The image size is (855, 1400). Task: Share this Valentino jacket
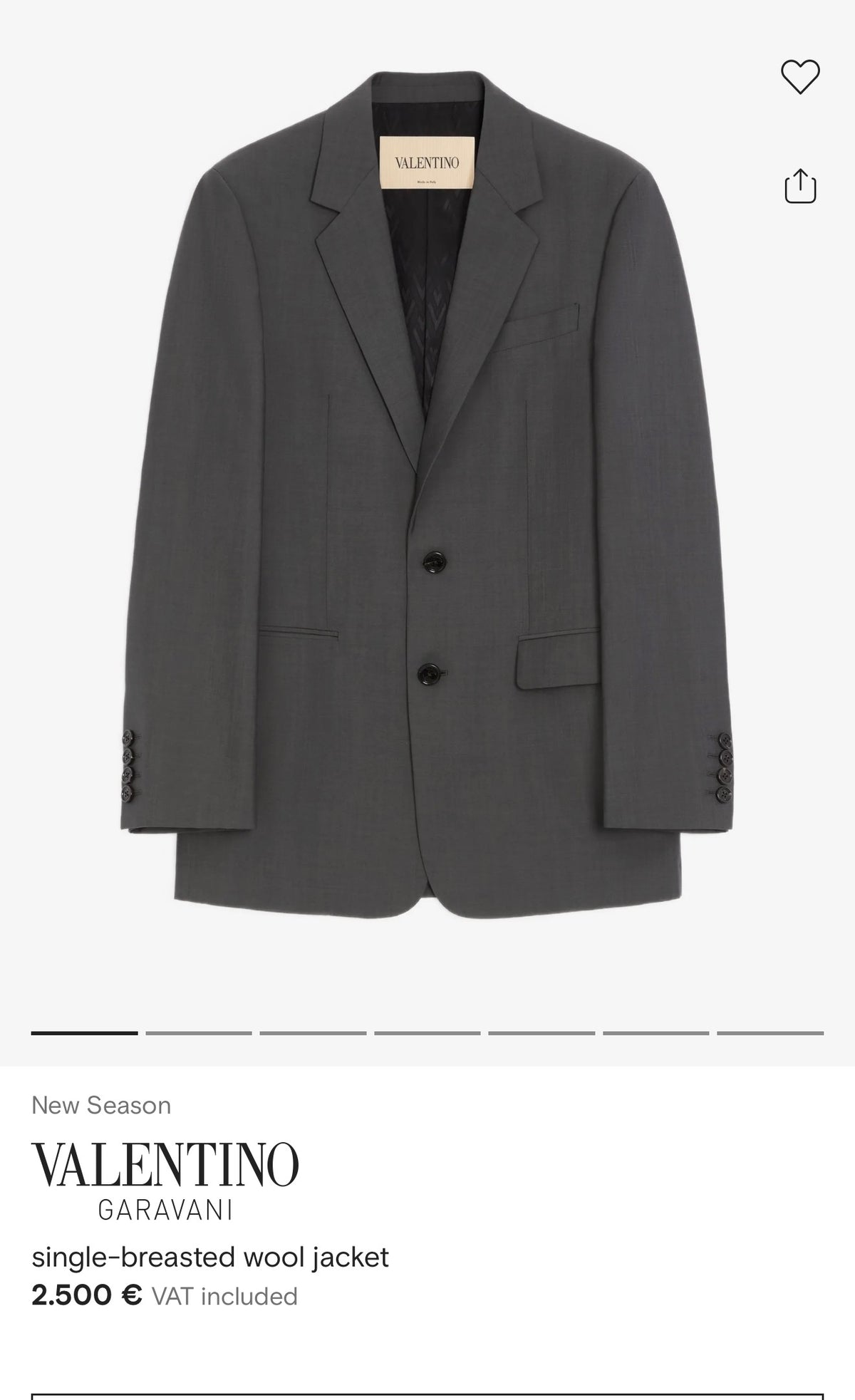(800, 186)
